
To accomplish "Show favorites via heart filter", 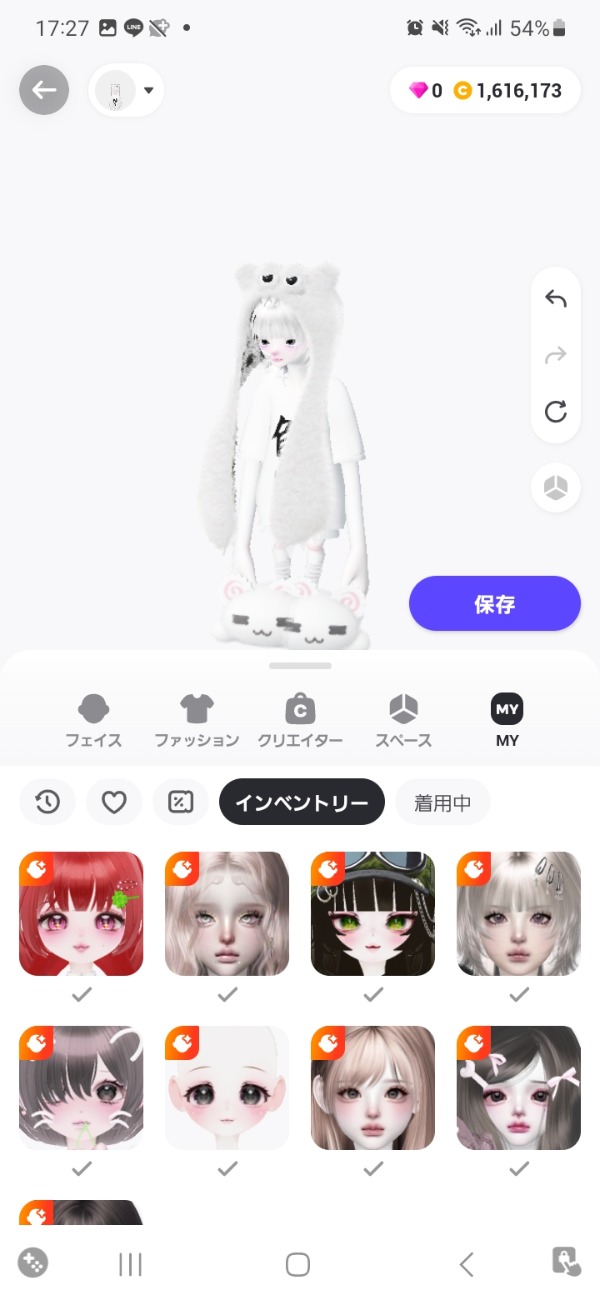I will pos(114,802).
